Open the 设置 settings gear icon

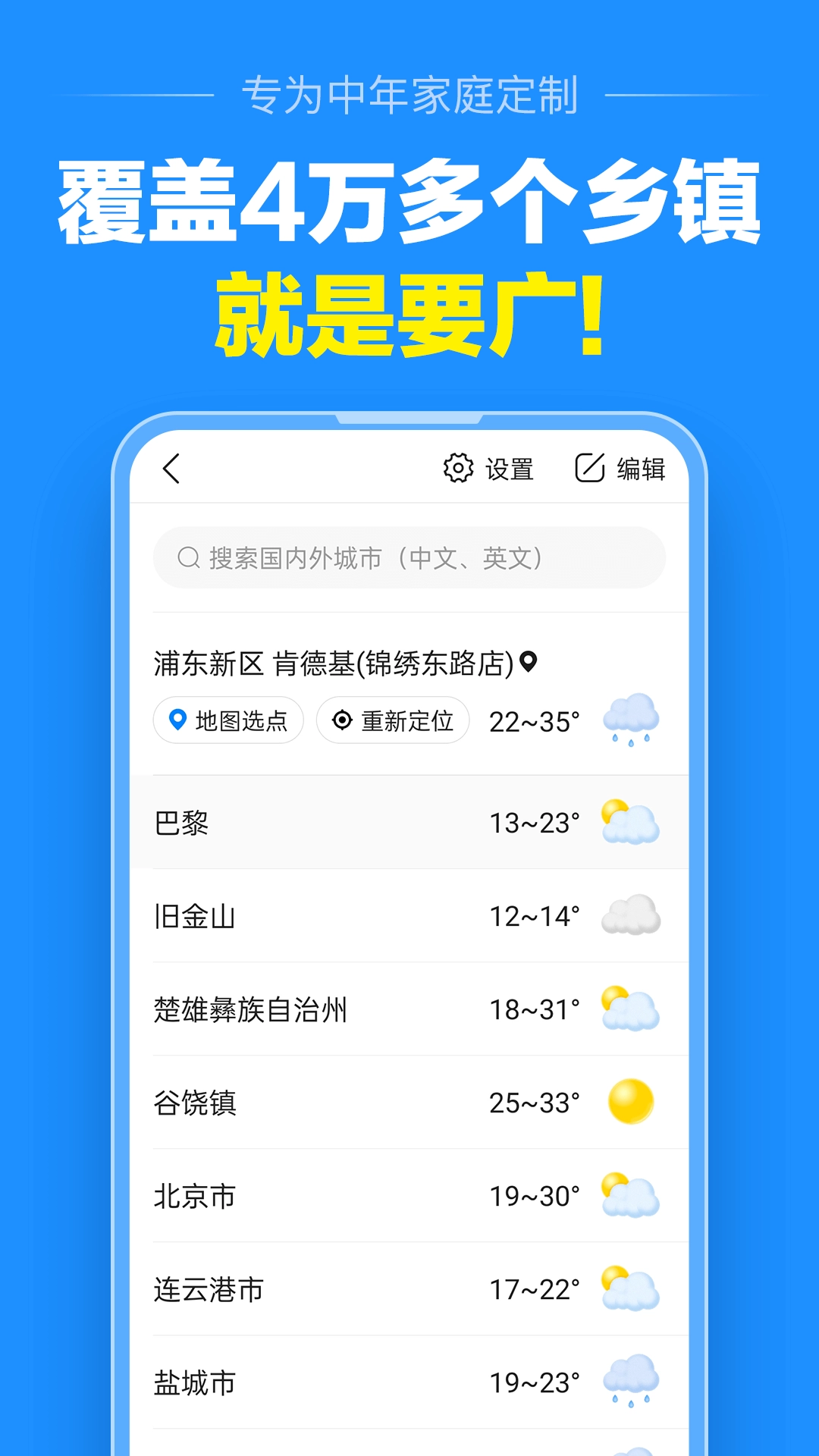pyautogui.click(x=458, y=469)
